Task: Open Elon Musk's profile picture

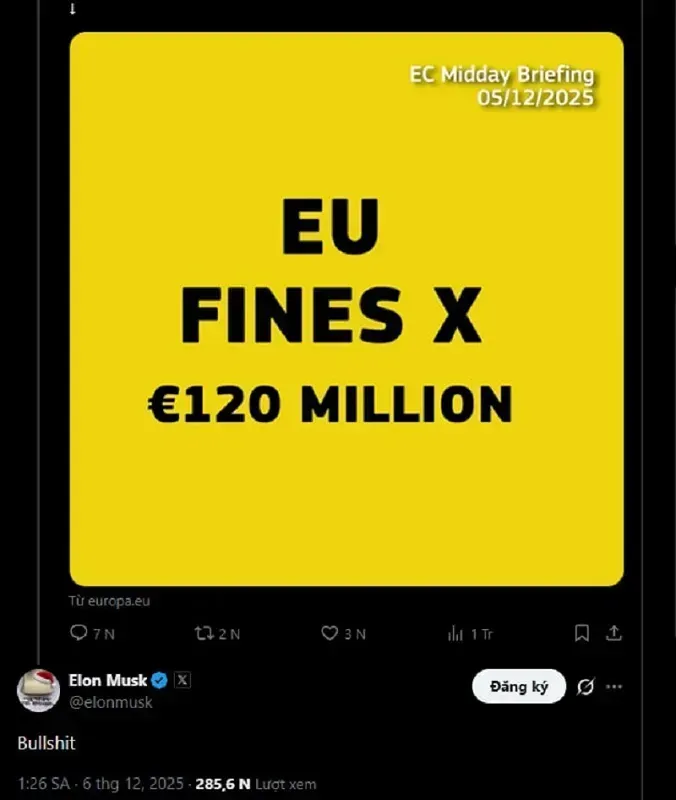Action: pyautogui.click(x=39, y=690)
